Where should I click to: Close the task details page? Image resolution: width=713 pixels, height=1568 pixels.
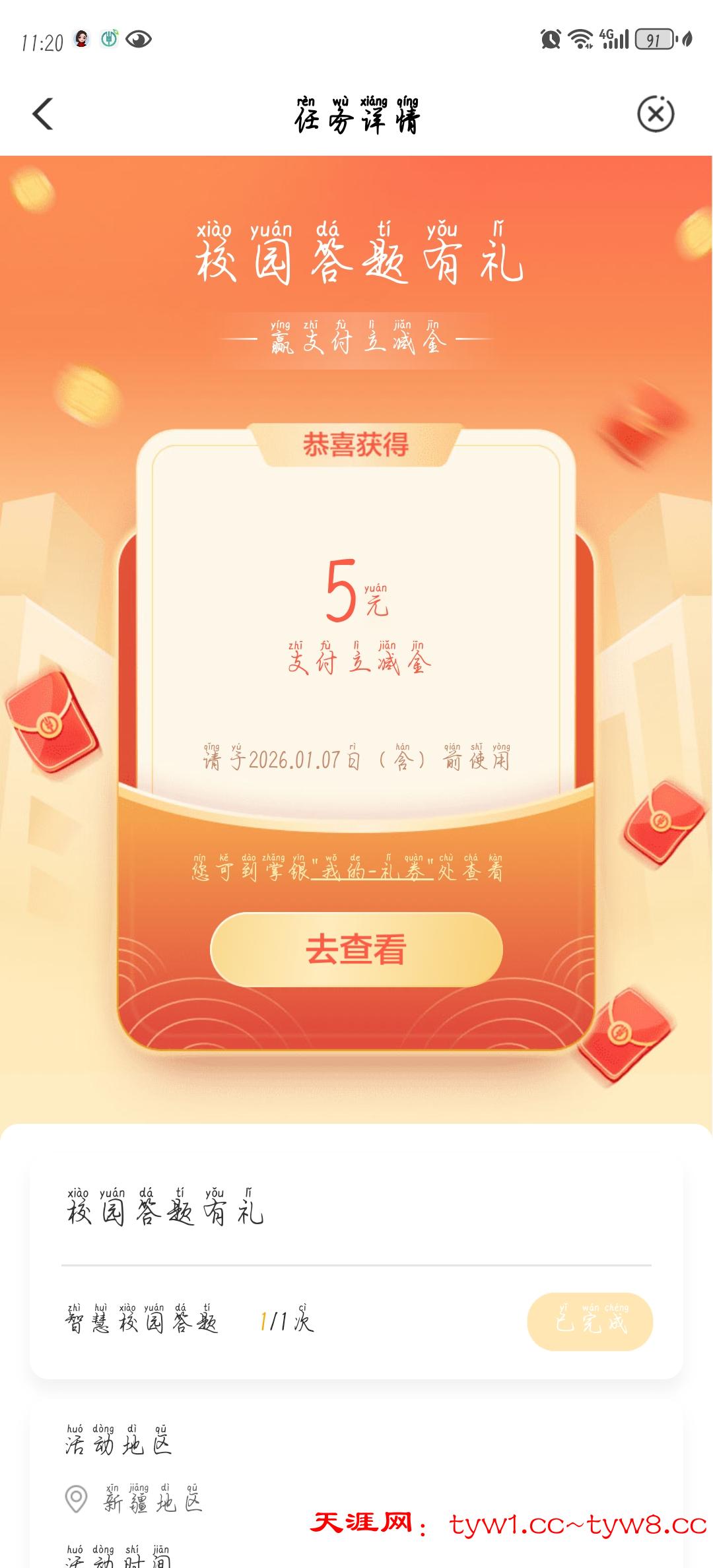coord(655,114)
